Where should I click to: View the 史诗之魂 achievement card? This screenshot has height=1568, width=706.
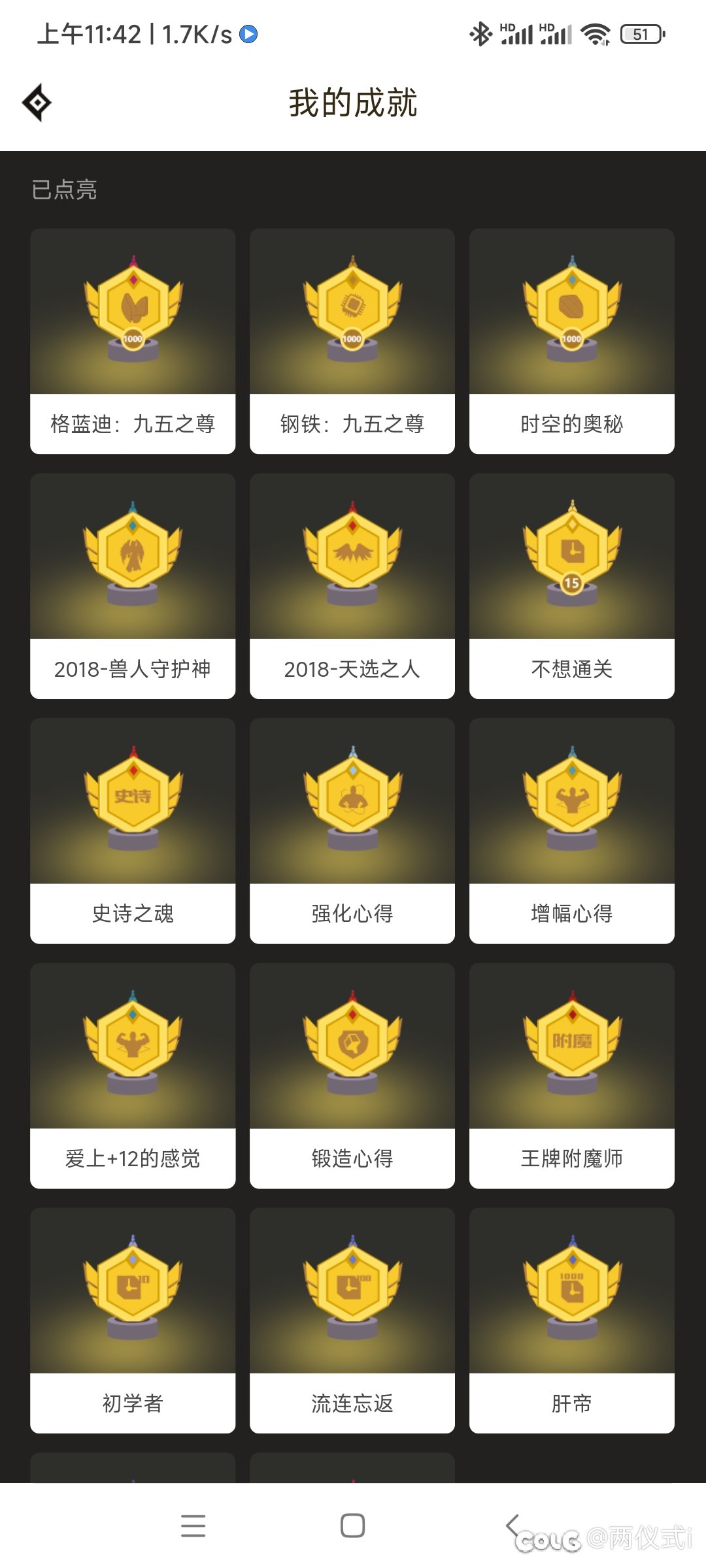point(133,831)
